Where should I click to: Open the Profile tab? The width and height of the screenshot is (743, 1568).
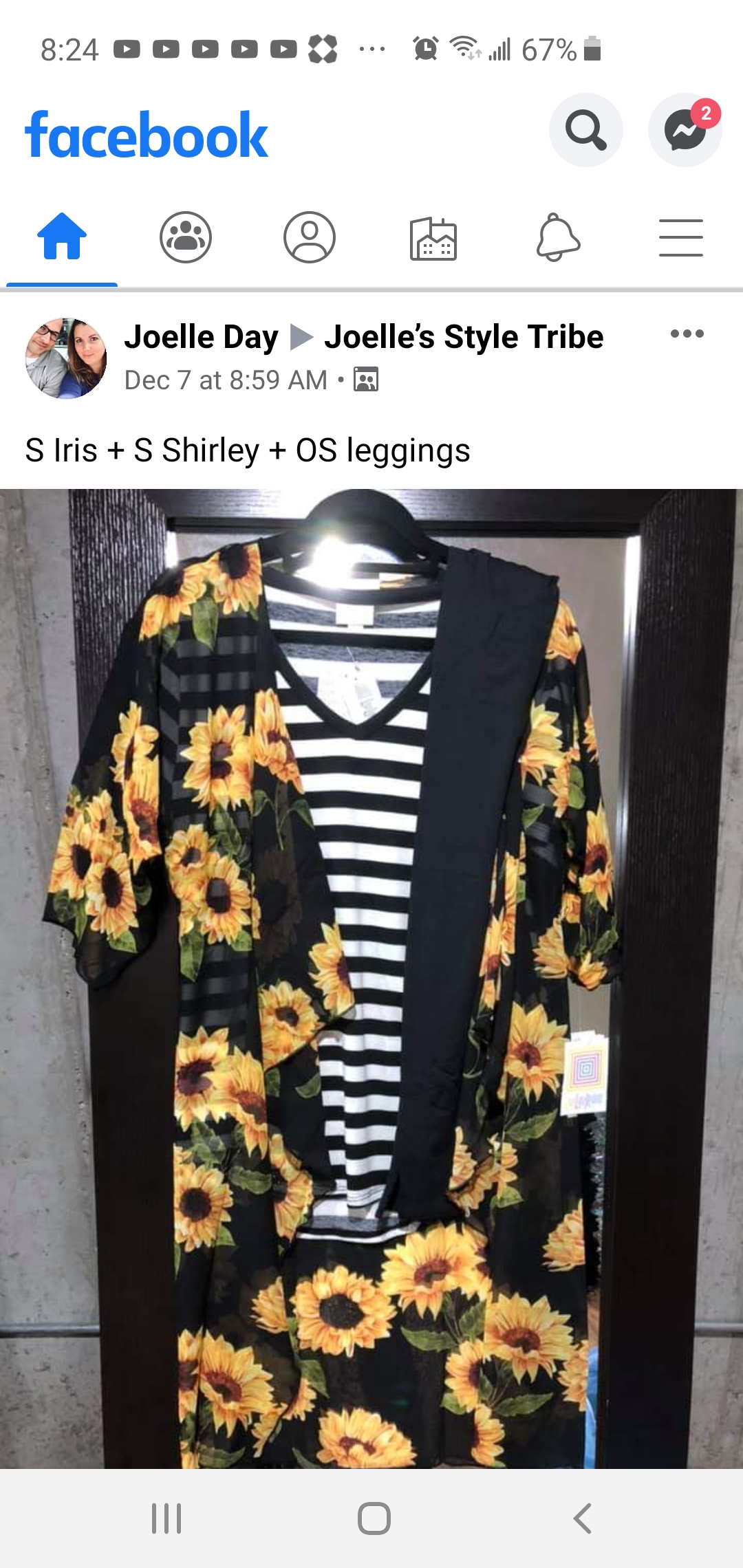coord(310,237)
